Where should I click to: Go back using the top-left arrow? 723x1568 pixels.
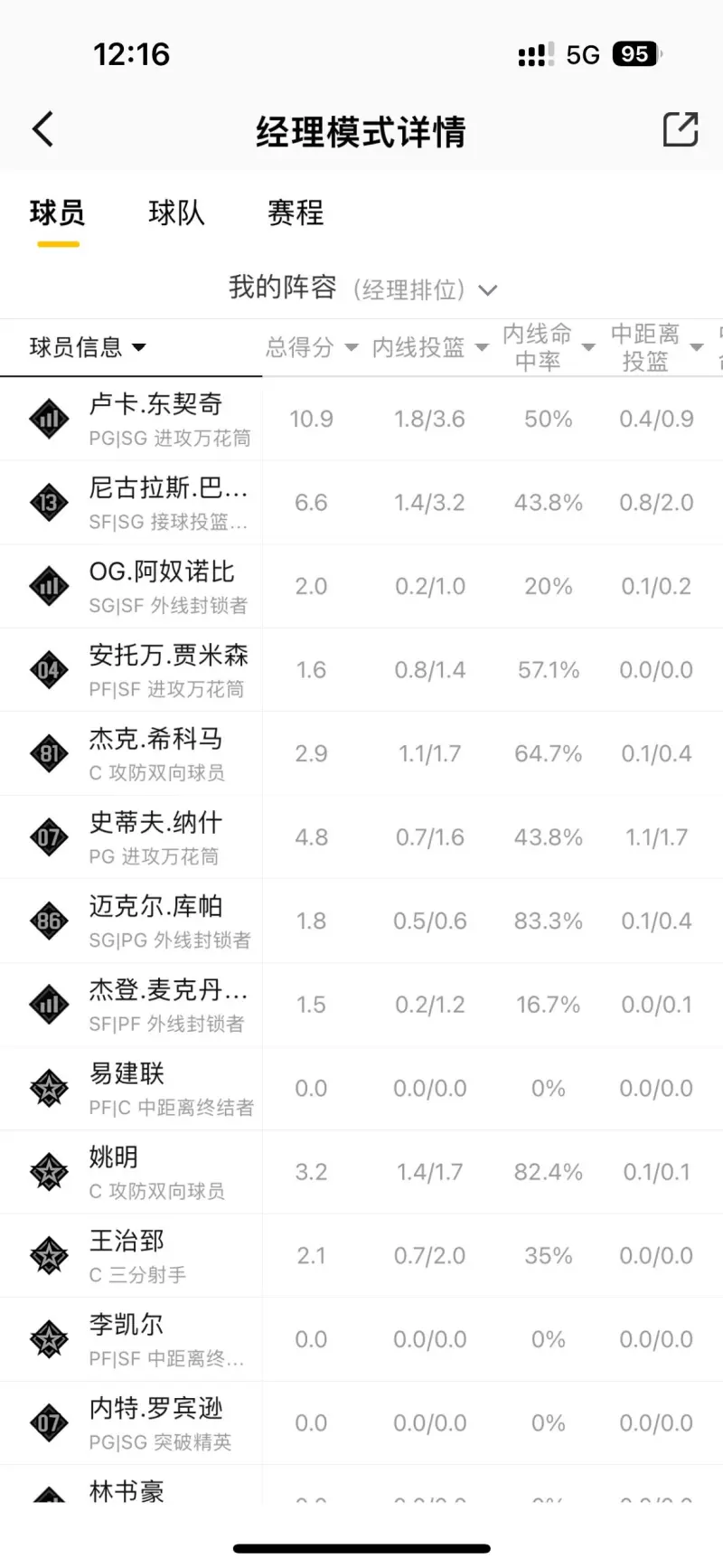coord(42,129)
